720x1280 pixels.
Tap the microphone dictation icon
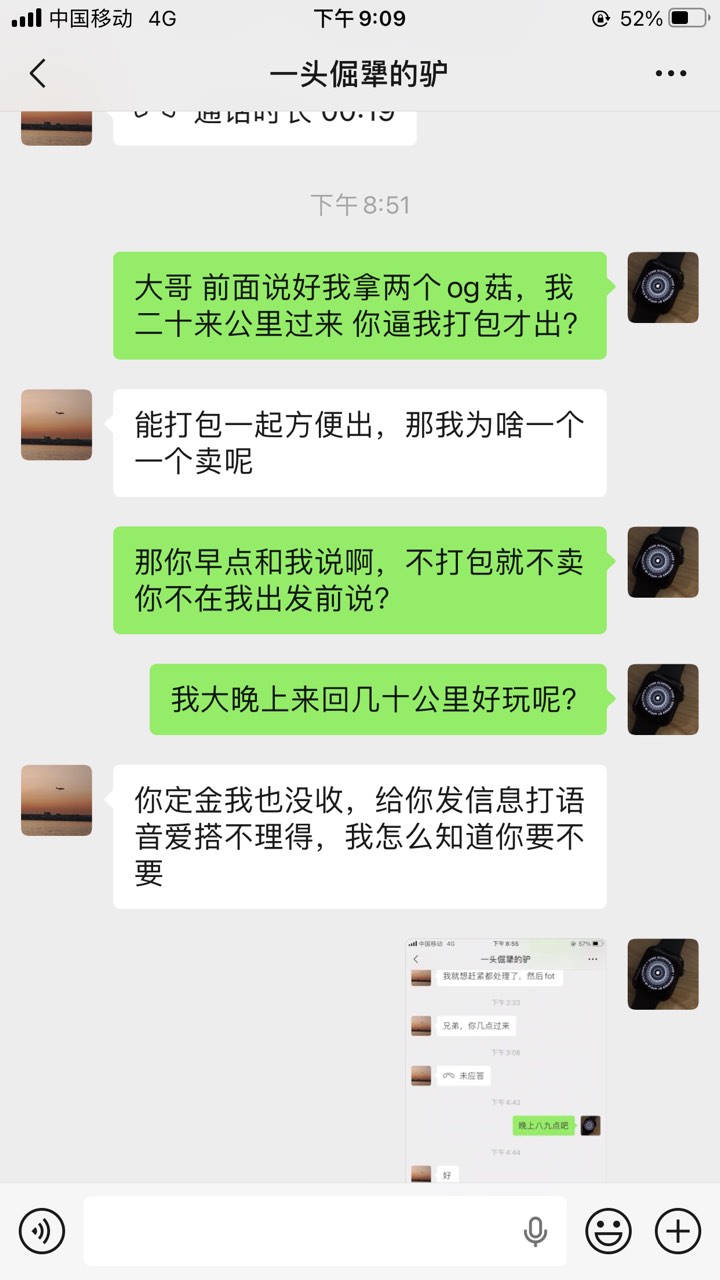click(536, 1231)
